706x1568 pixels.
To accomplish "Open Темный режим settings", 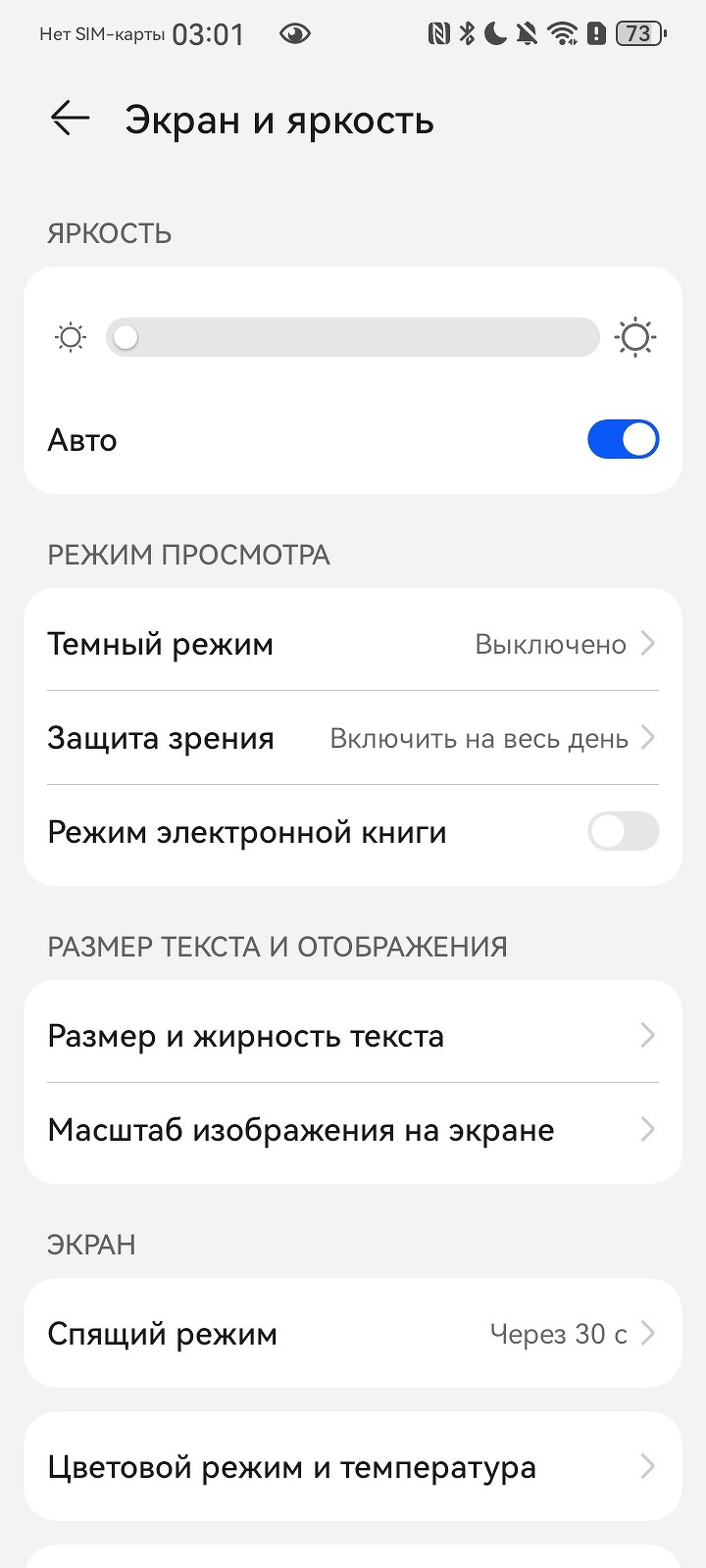I will pos(353,644).
